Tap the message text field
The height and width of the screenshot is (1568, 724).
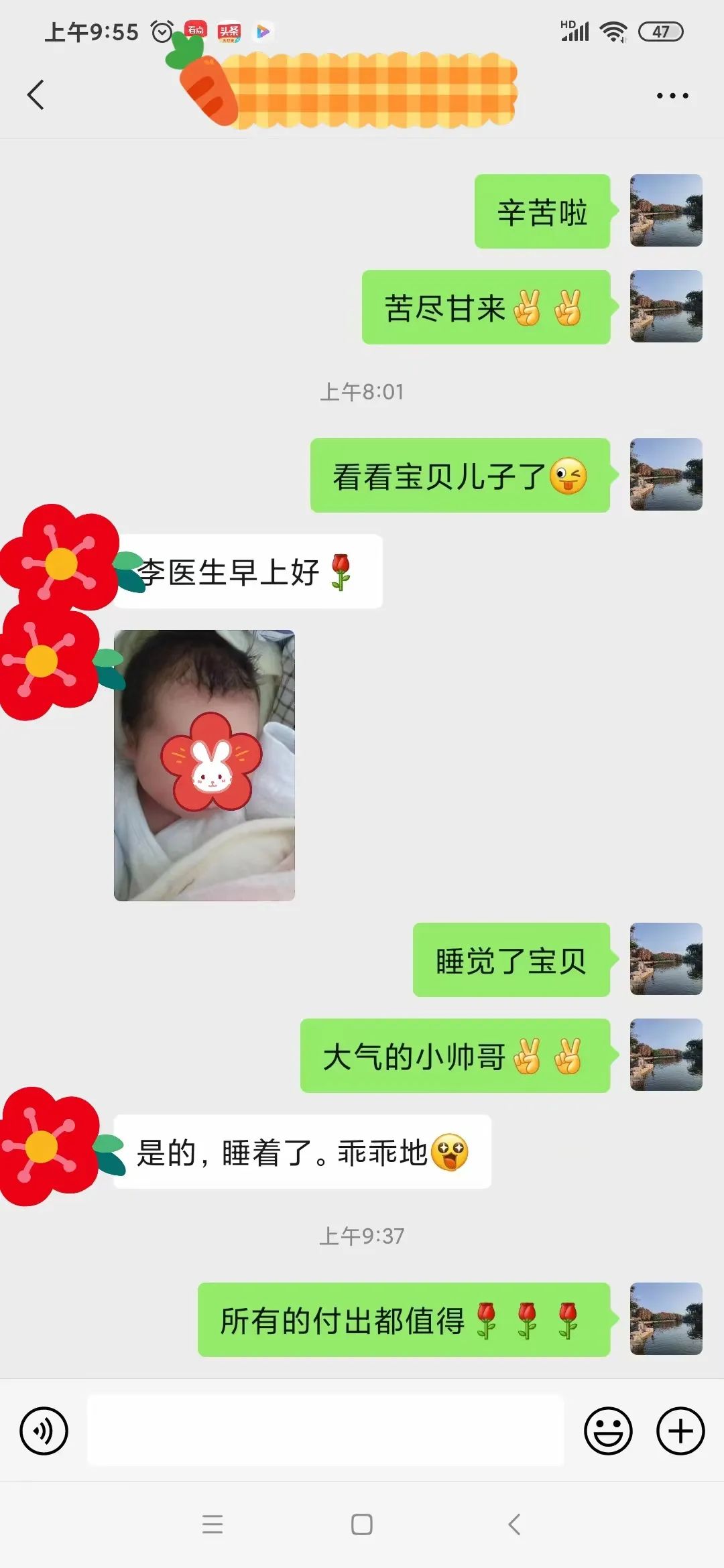[325, 1430]
